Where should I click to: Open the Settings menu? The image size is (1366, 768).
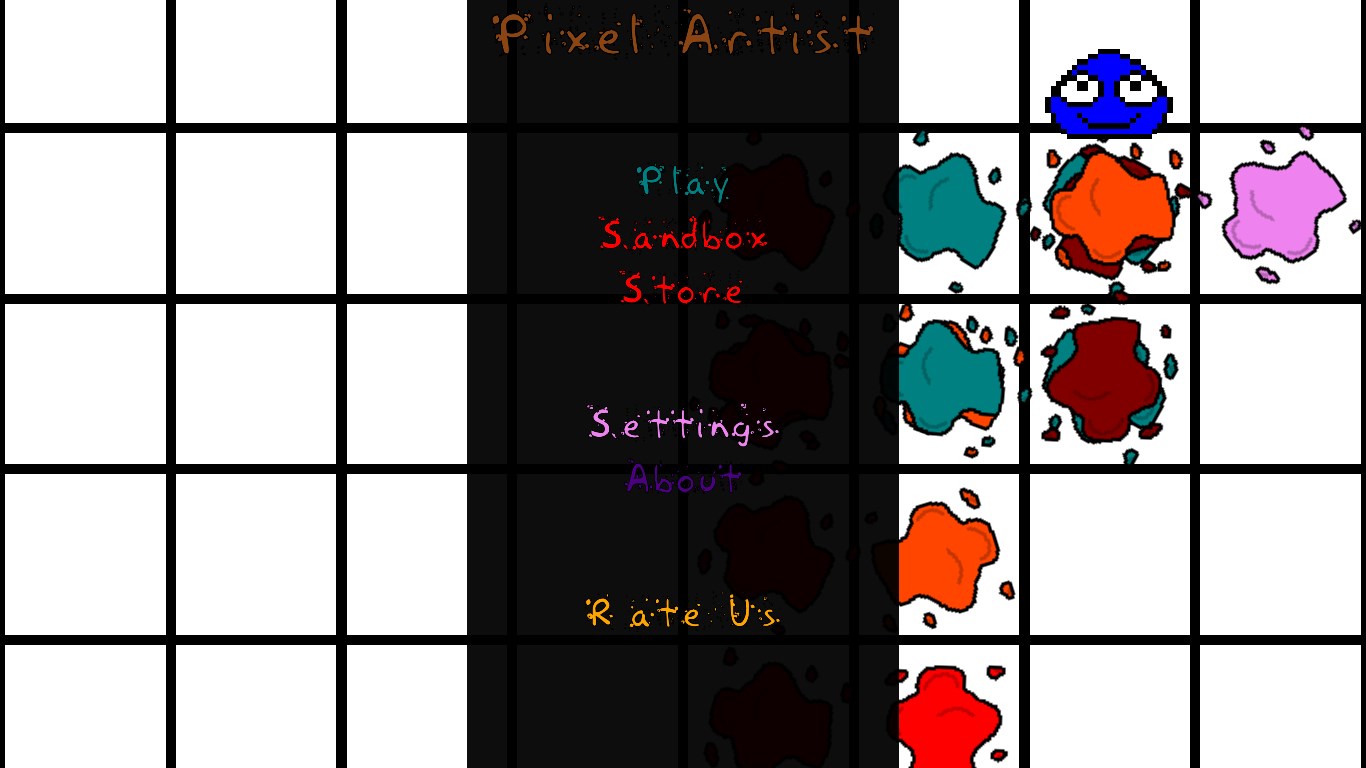pos(683,425)
